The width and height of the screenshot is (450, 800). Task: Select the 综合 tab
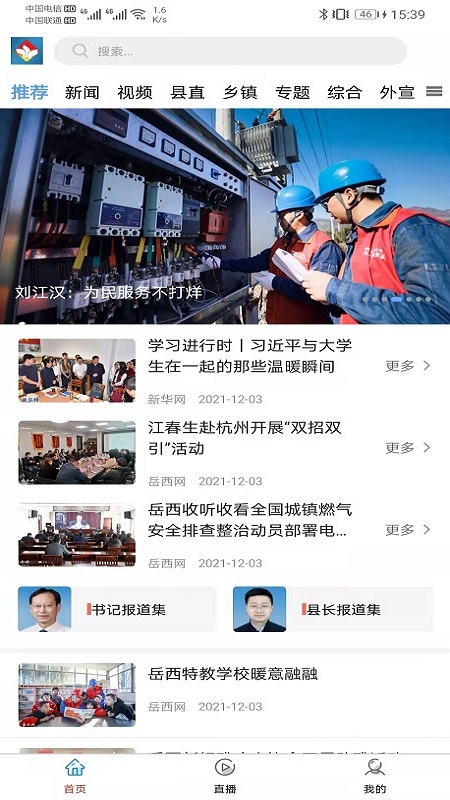345,92
